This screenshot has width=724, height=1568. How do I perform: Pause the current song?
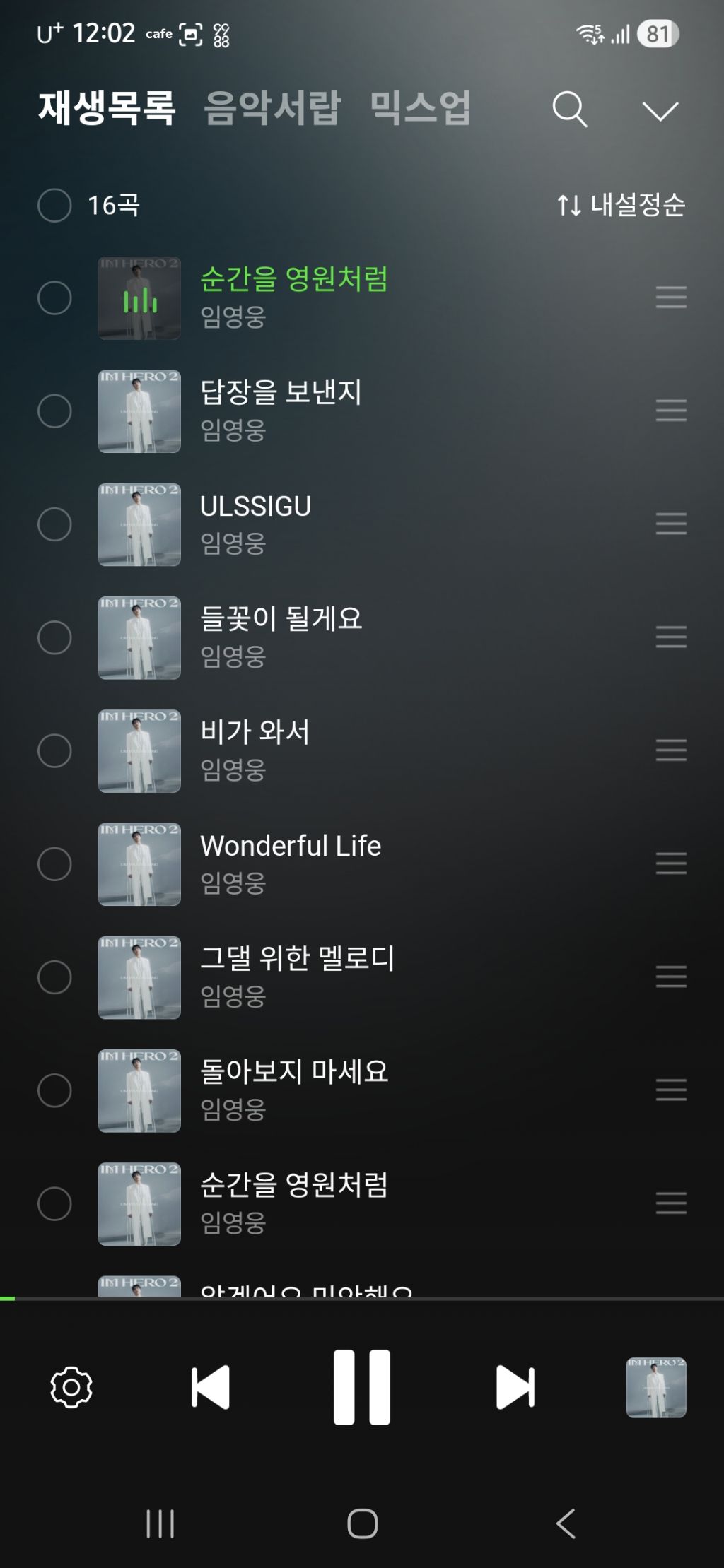[x=362, y=1387]
